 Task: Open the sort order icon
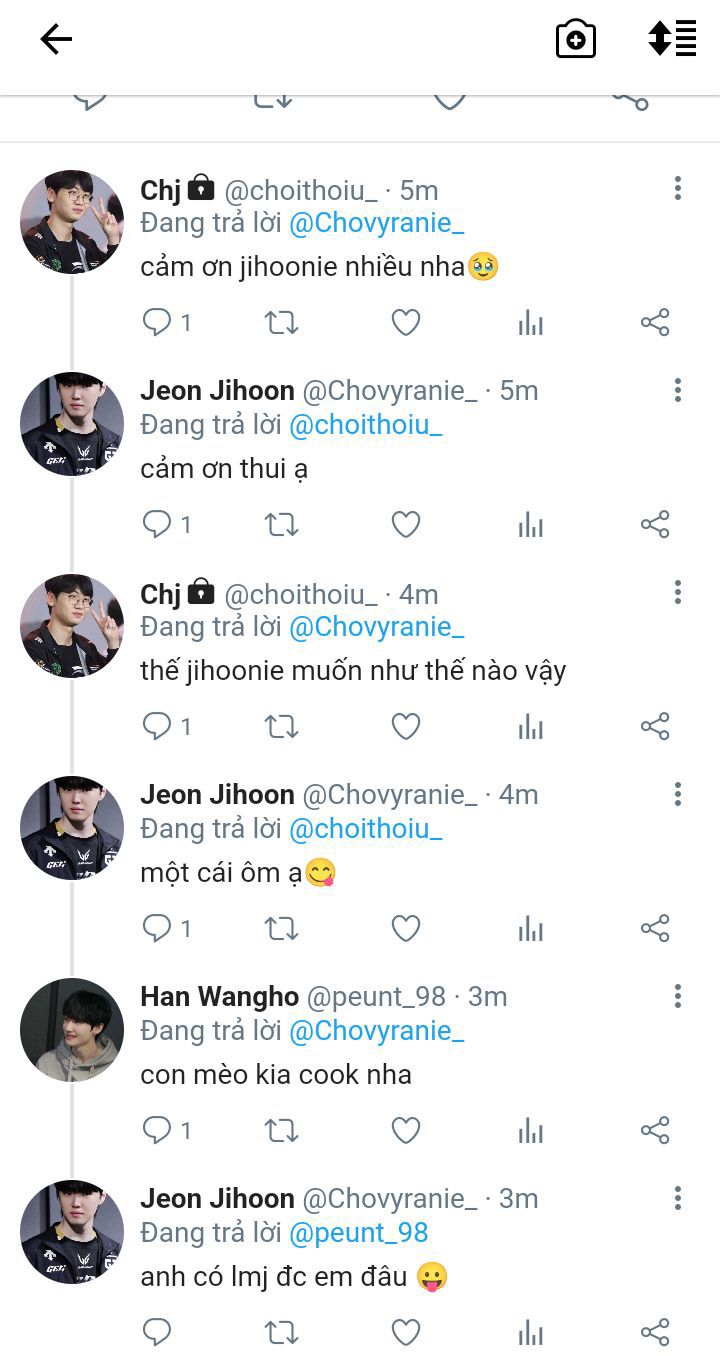click(672, 39)
